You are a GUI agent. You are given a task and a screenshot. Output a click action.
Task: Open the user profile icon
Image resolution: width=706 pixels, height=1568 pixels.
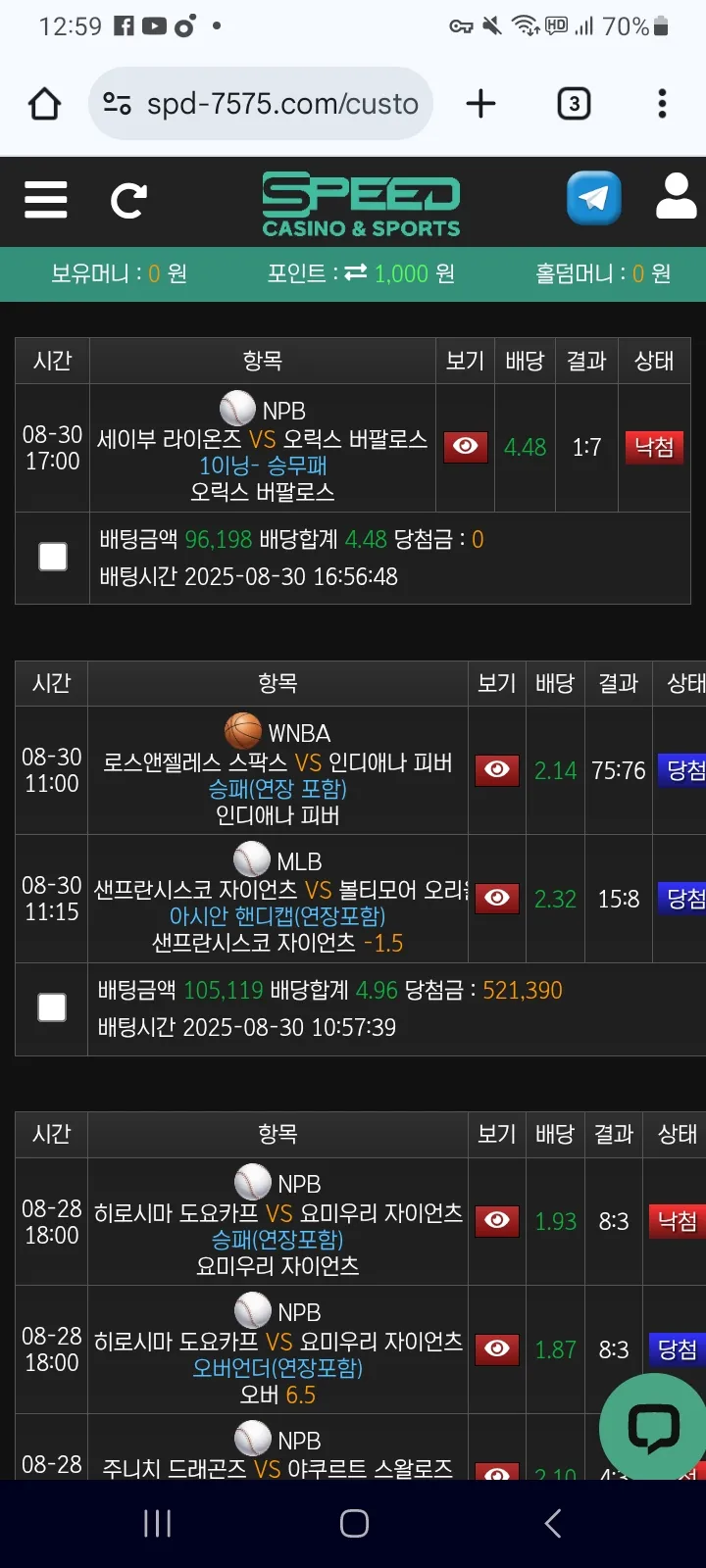point(676,197)
